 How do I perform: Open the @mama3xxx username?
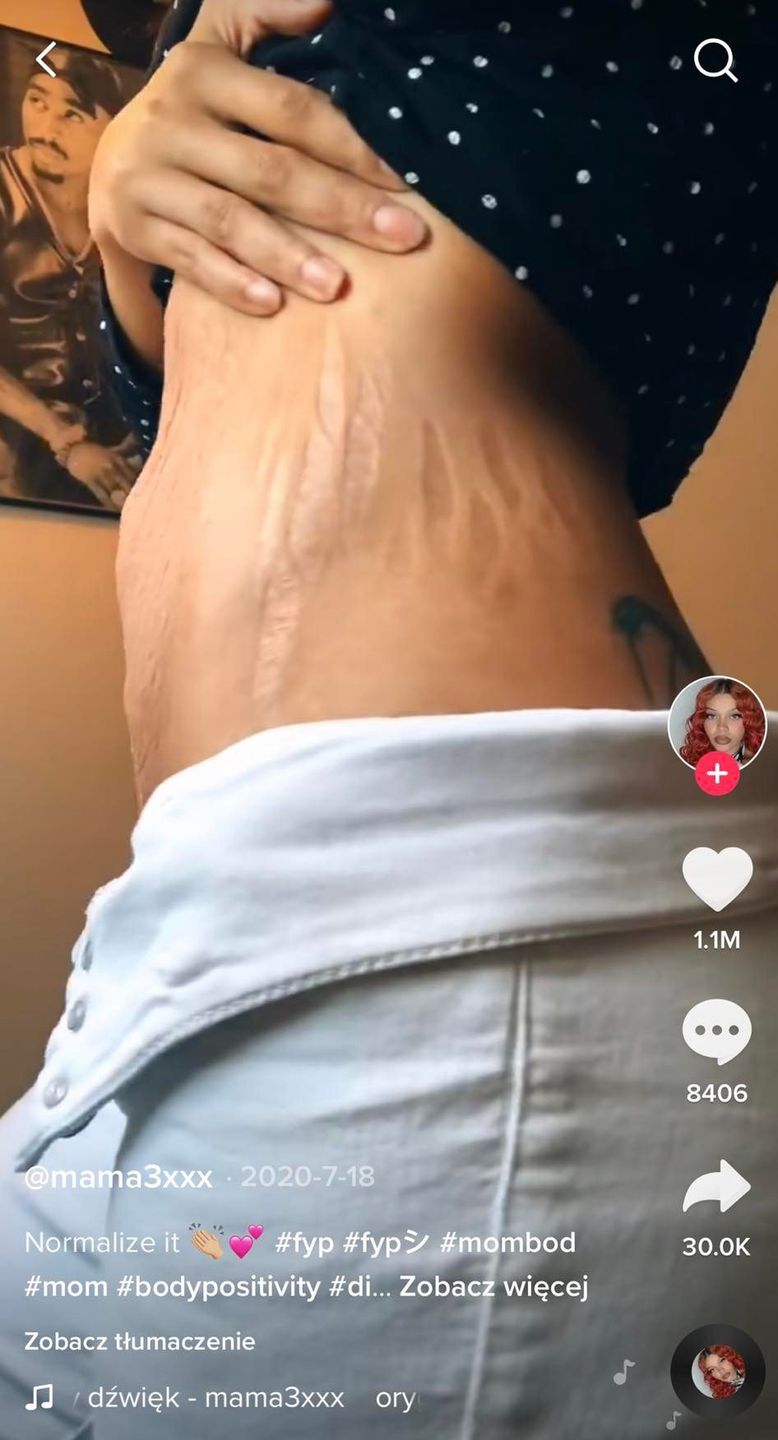(x=119, y=1177)
